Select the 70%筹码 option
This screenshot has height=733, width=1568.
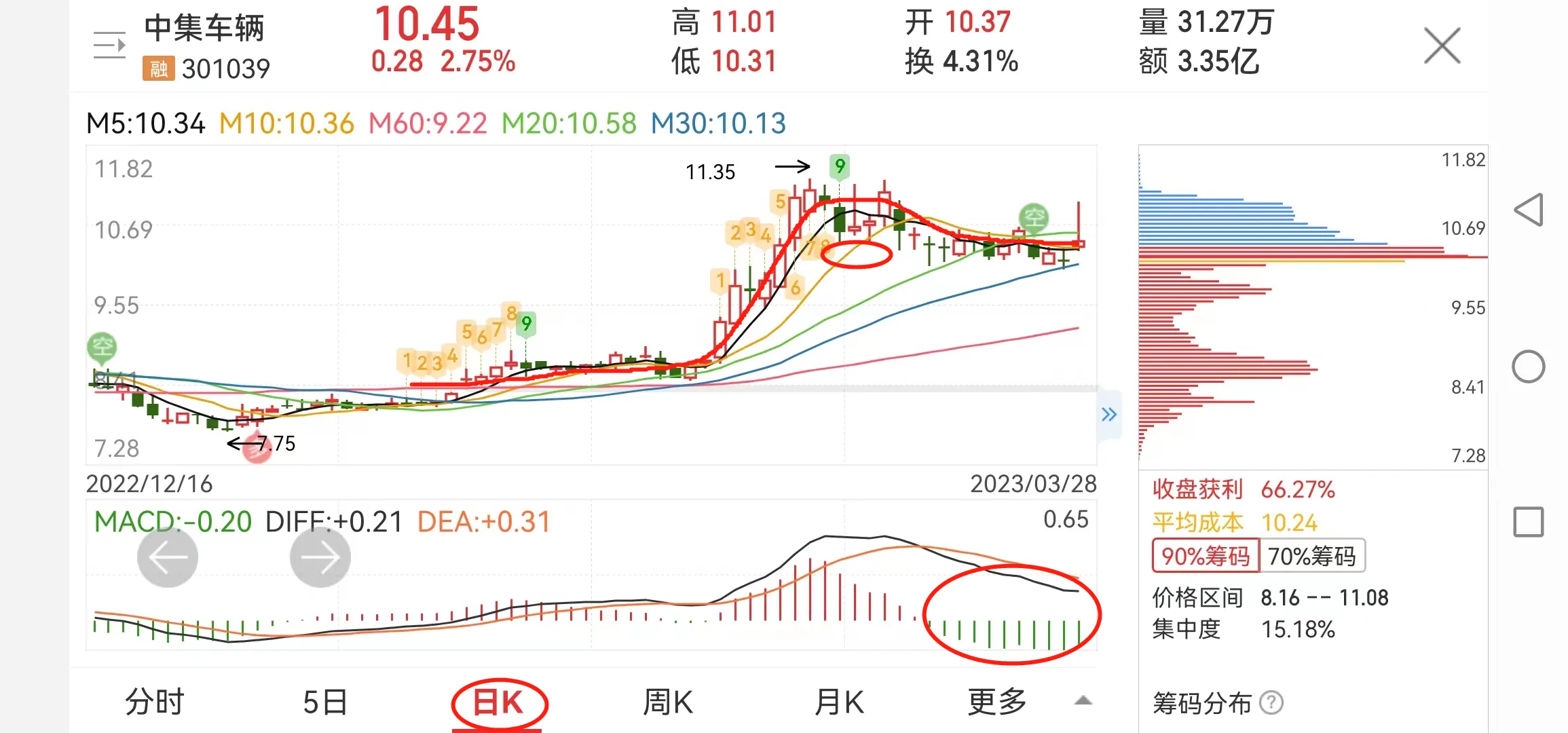[x=1311, y=556]
